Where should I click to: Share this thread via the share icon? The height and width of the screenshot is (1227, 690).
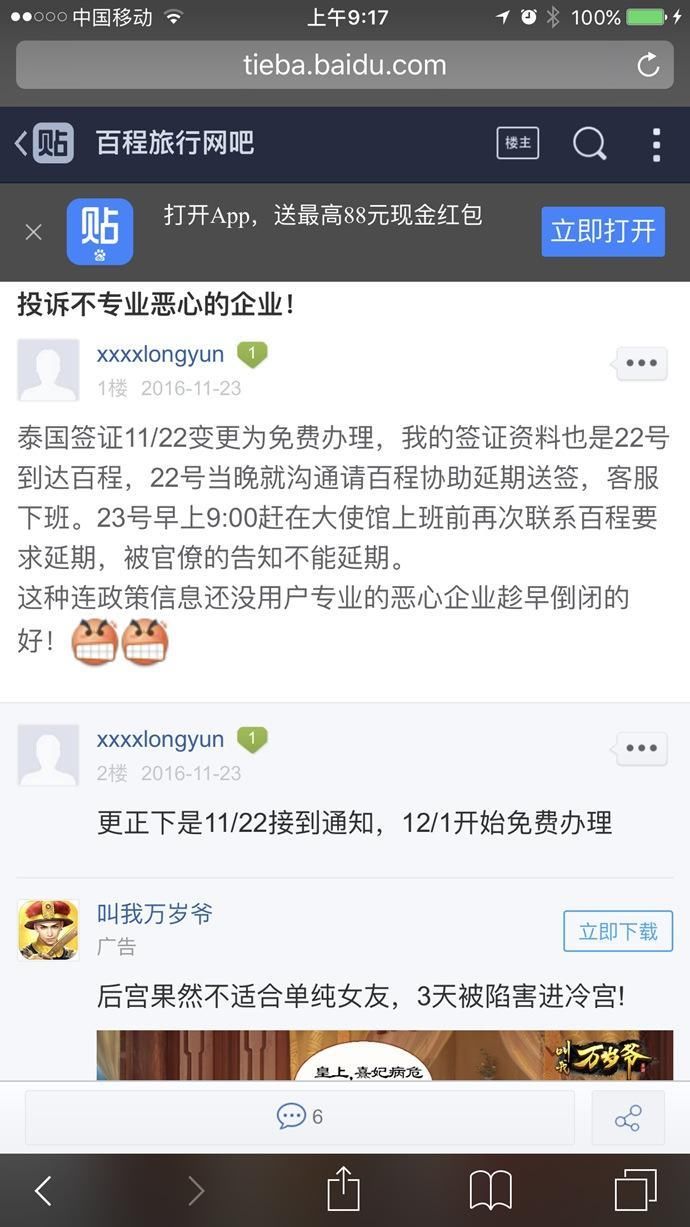628,1118
